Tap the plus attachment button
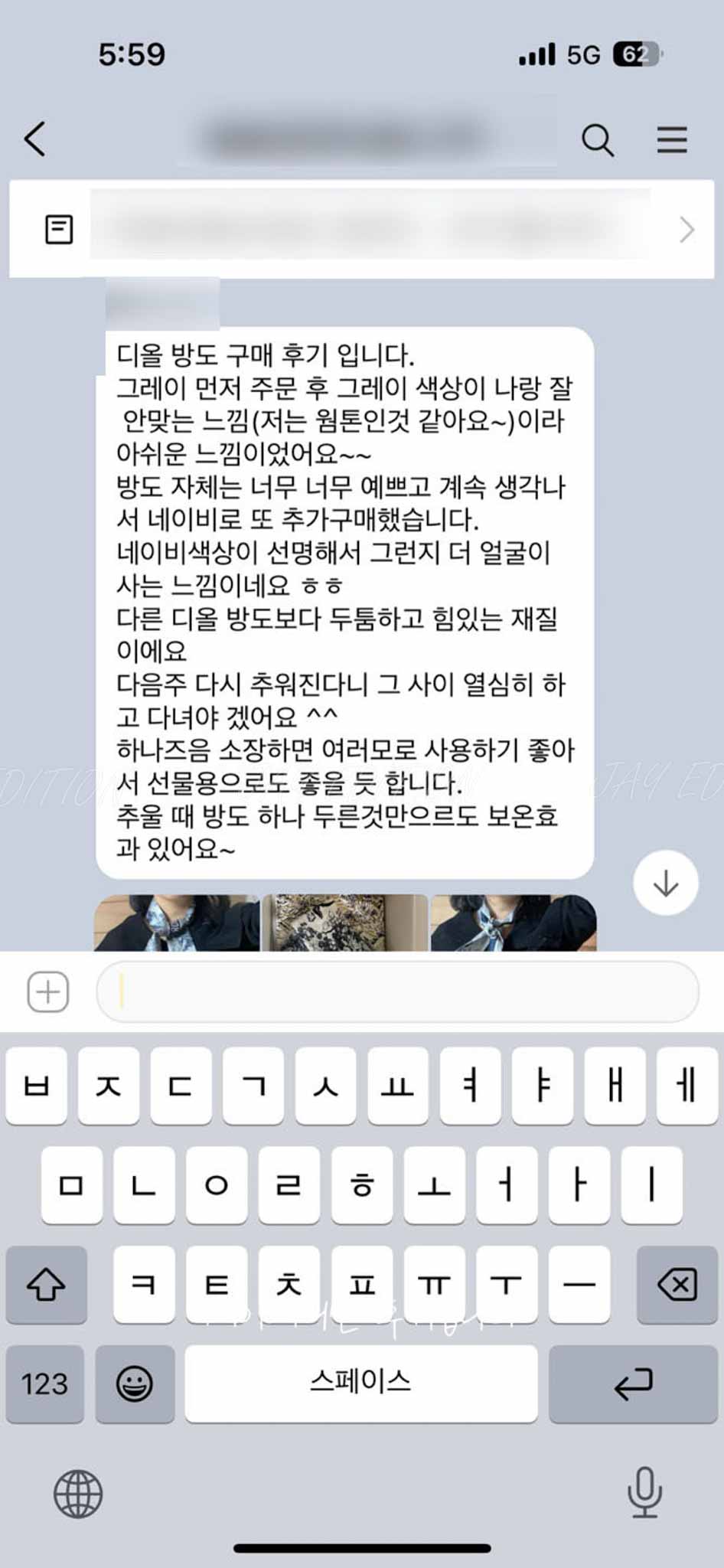 pos(48,992)
